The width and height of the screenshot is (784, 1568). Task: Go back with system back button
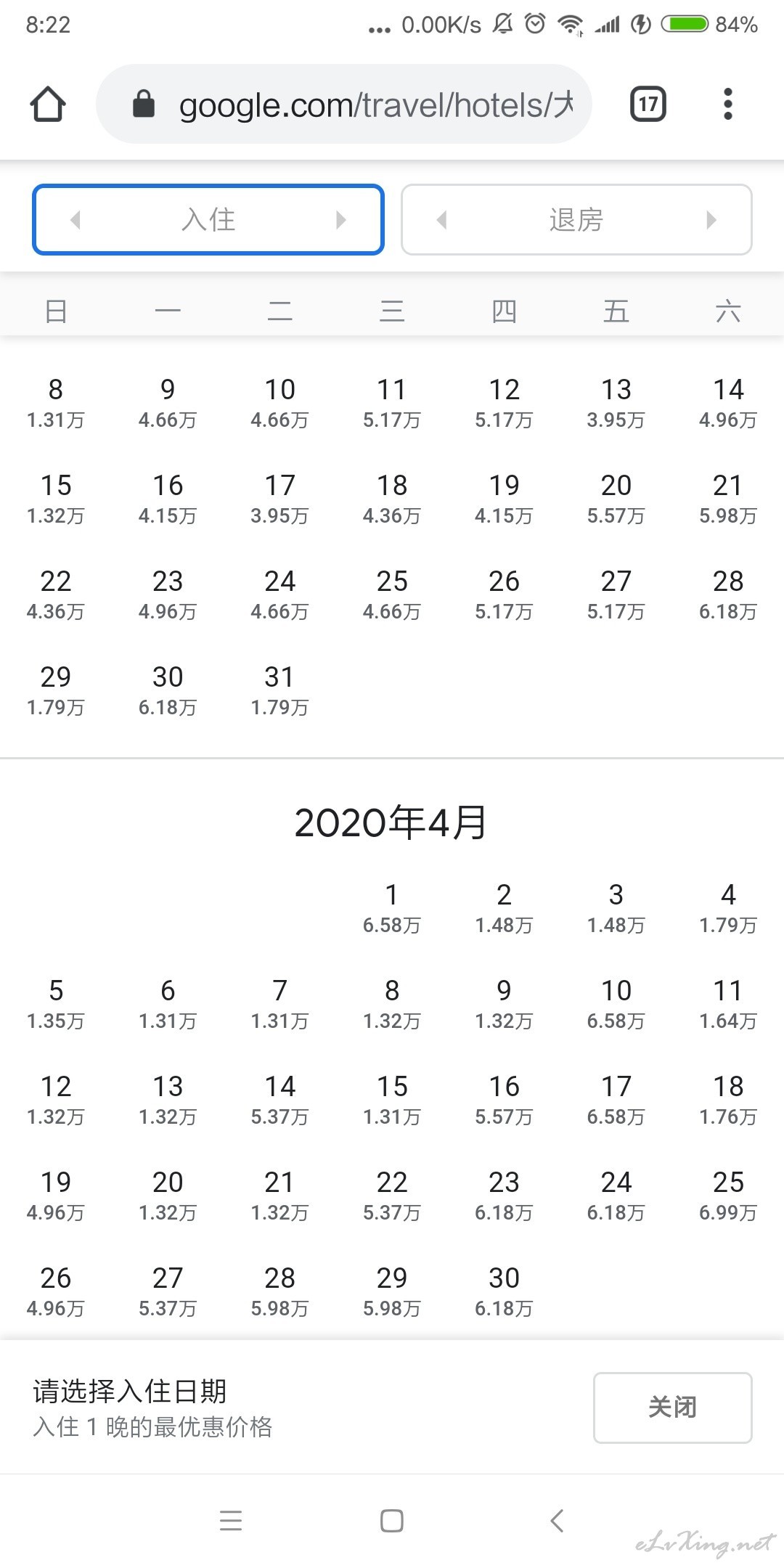557,1520
